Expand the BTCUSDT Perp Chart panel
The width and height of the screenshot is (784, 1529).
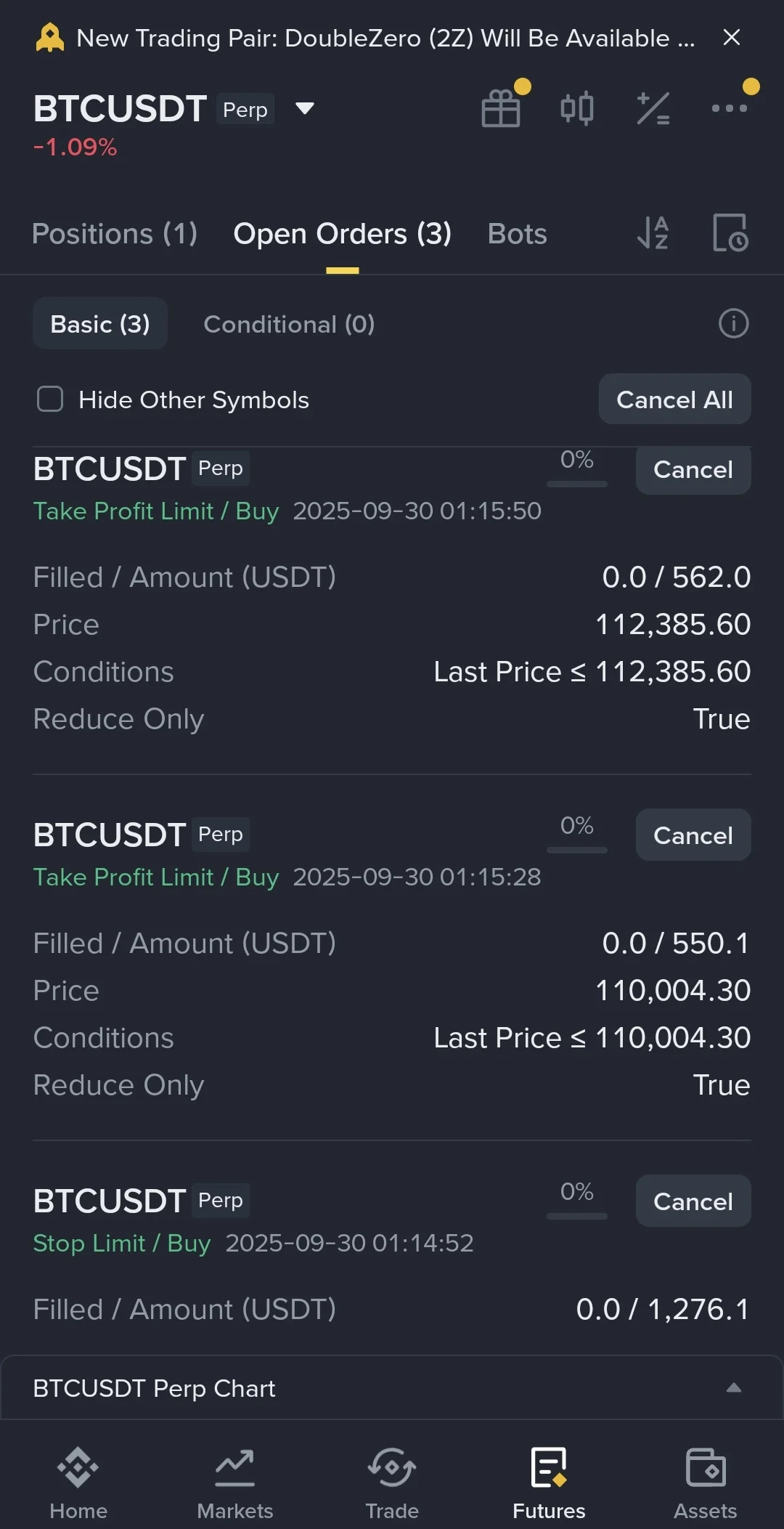734,1388
